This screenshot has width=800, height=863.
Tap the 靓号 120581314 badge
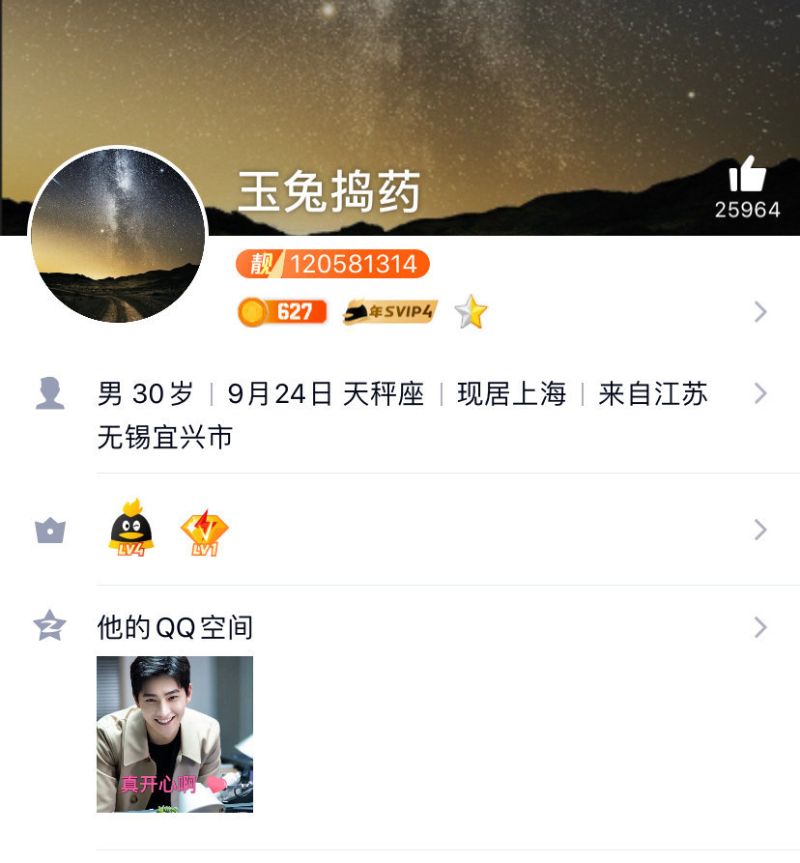(333, 264)
